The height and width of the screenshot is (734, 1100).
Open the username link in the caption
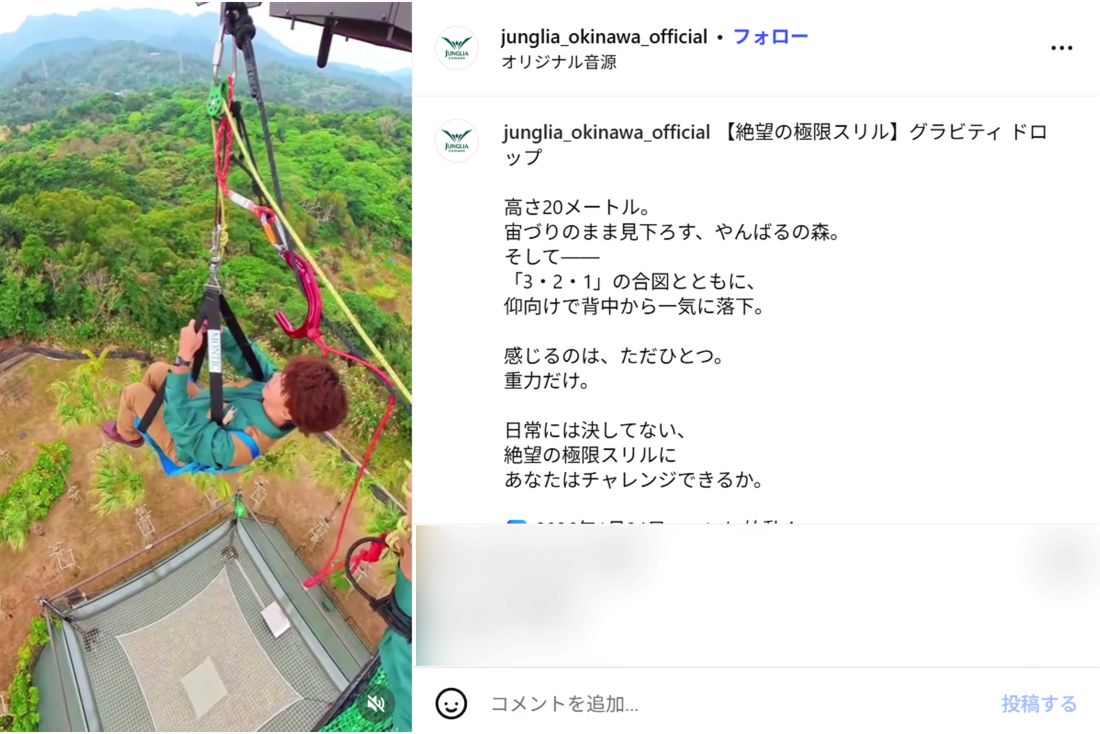pyautogui.click(x=607, y=133)
